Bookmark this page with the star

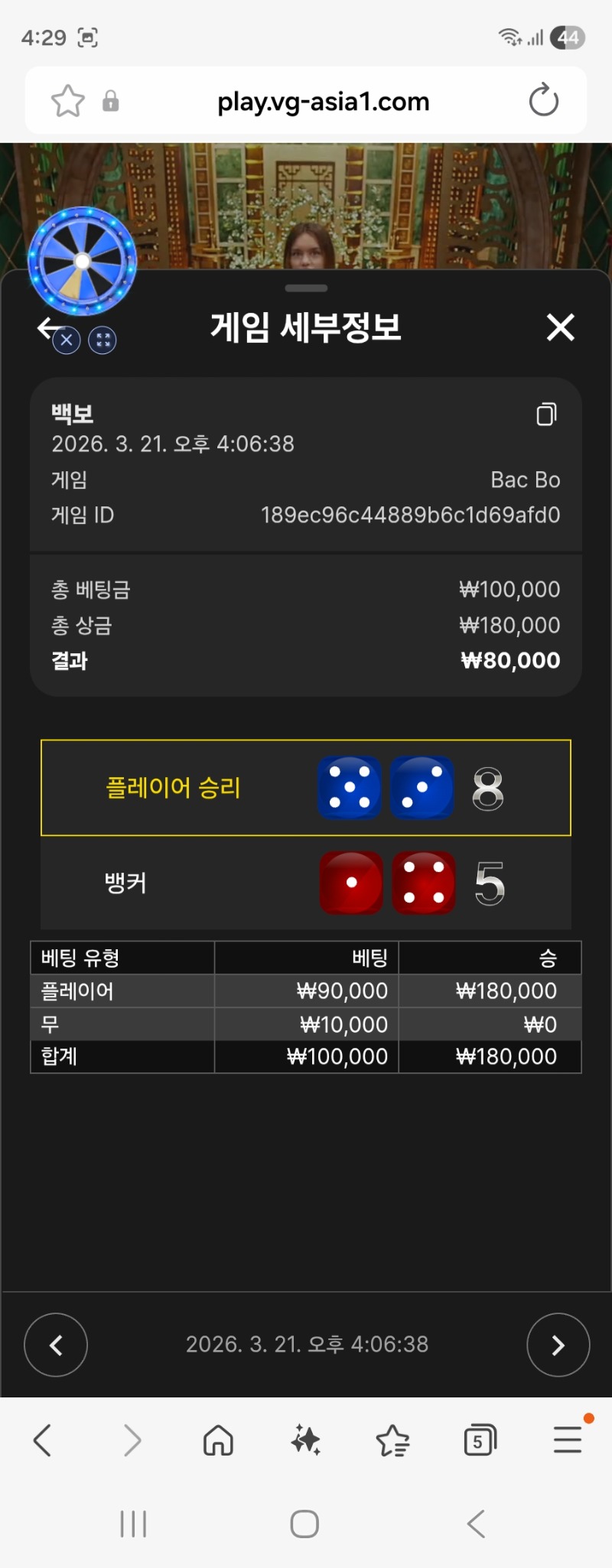(x=67, y=101)
